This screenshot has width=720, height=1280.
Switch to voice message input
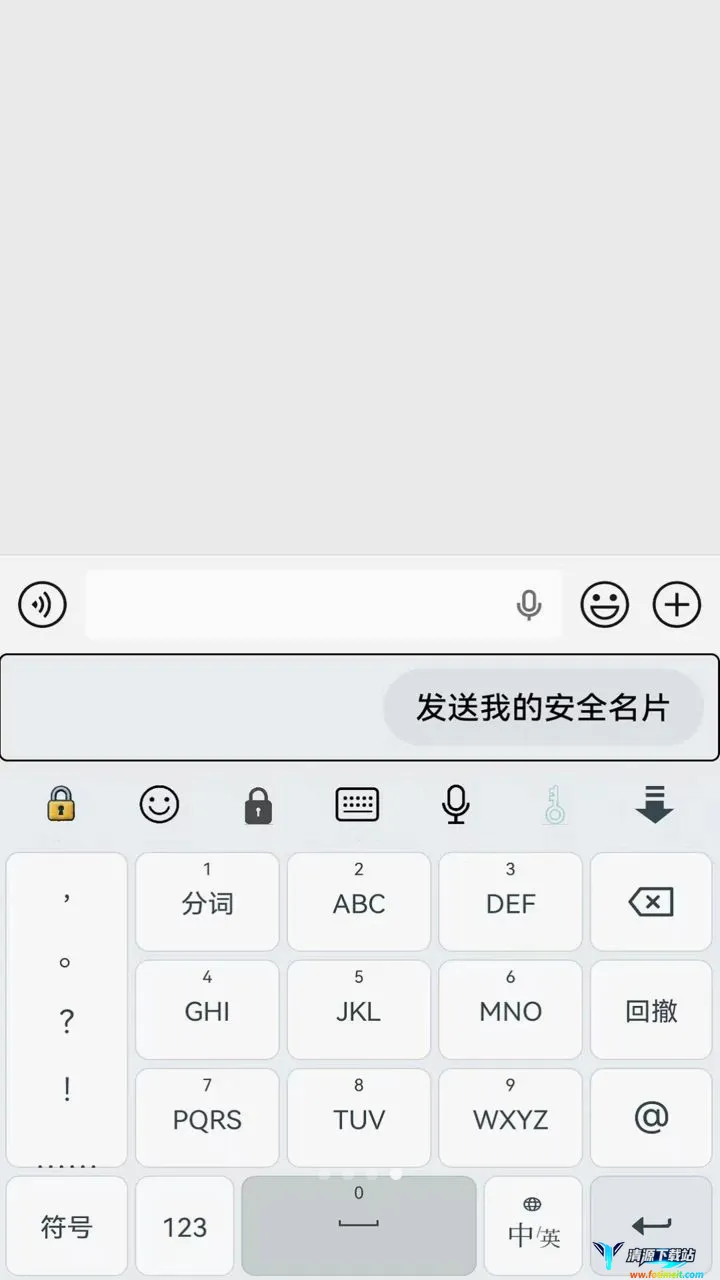pyautogui.click(x=43, y=605)
